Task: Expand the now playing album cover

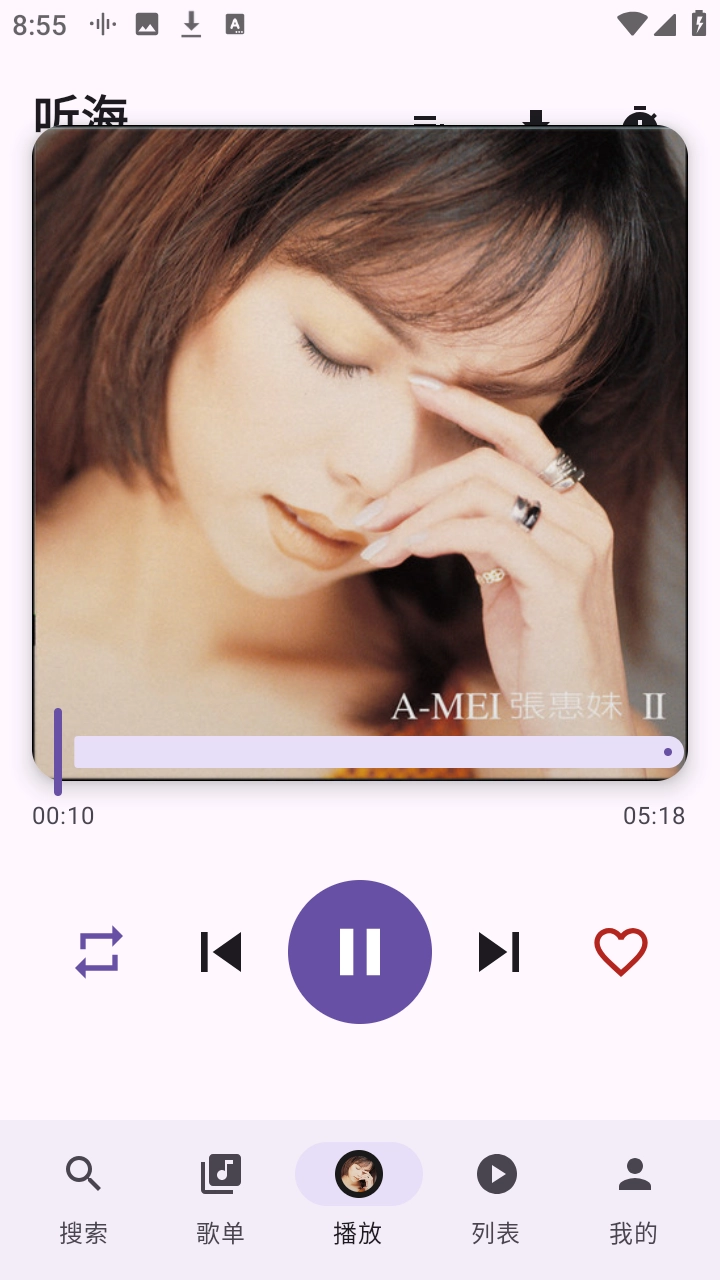Action: pyautogui.click(x=360, y=450)
